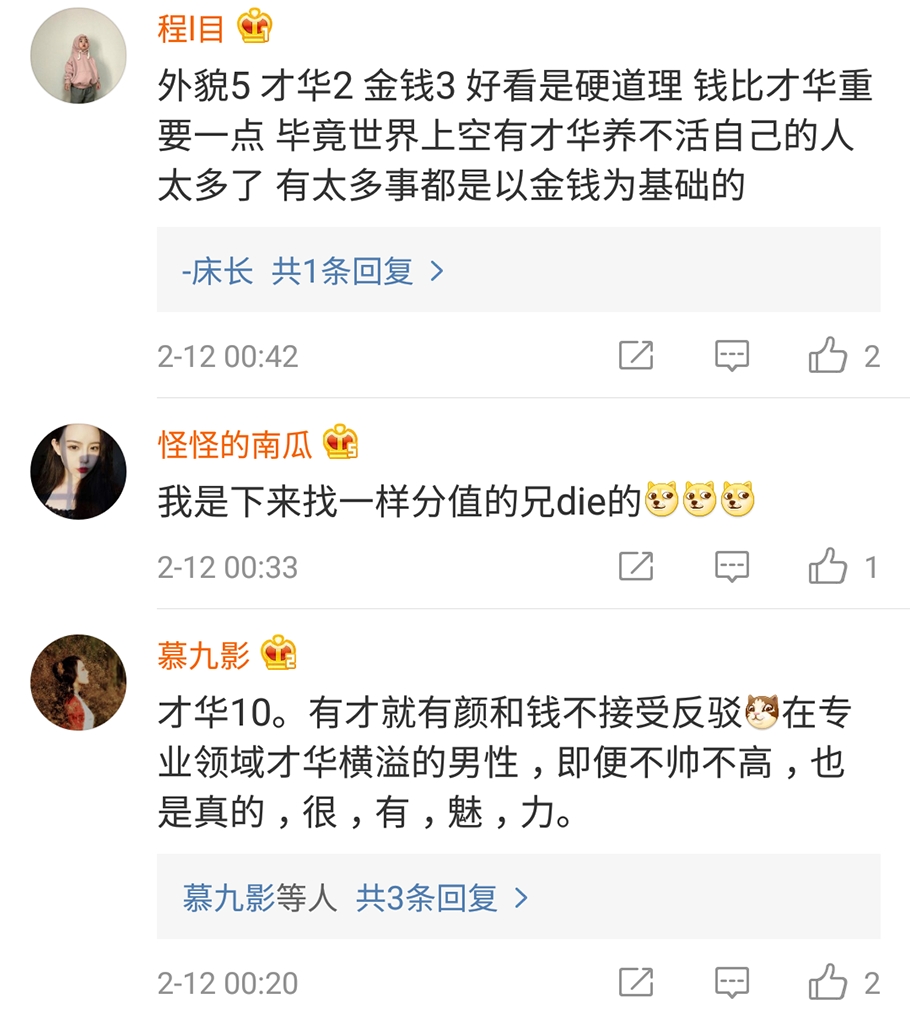Viewport: 910px width, 1012px height.
Task: Open 慕九影's username link
Action: click(205, 656)
